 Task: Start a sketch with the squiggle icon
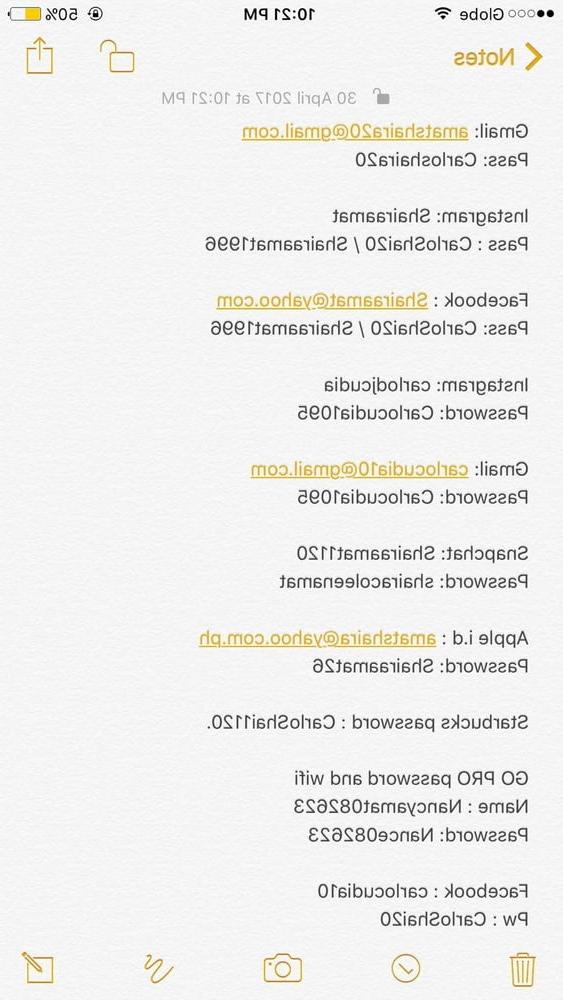158,968
